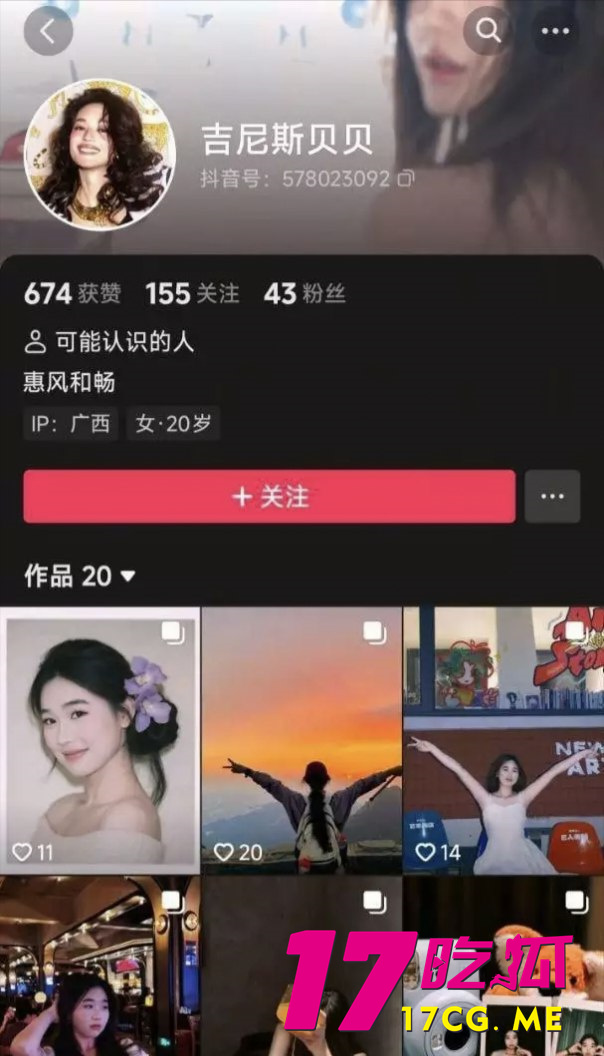Open the 43 粉丝 followers list
Image resolution: width=604 pixels, height=1056 pixels.
click(x=304, y=294)
